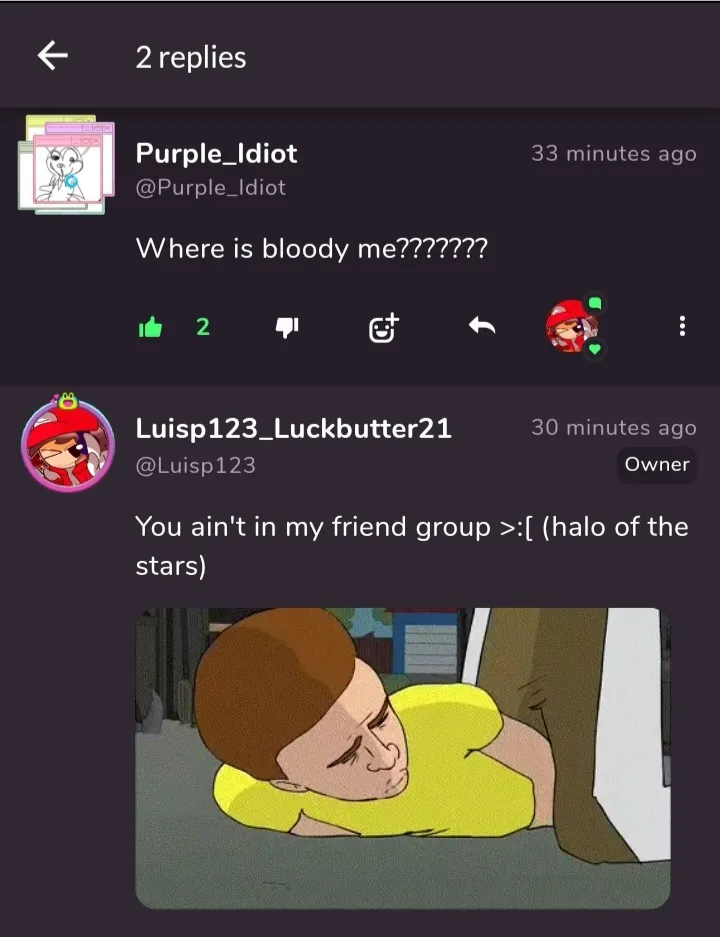Go back using the top arrow
Viewport: 720px width, 937px height.
coord(52,57)
